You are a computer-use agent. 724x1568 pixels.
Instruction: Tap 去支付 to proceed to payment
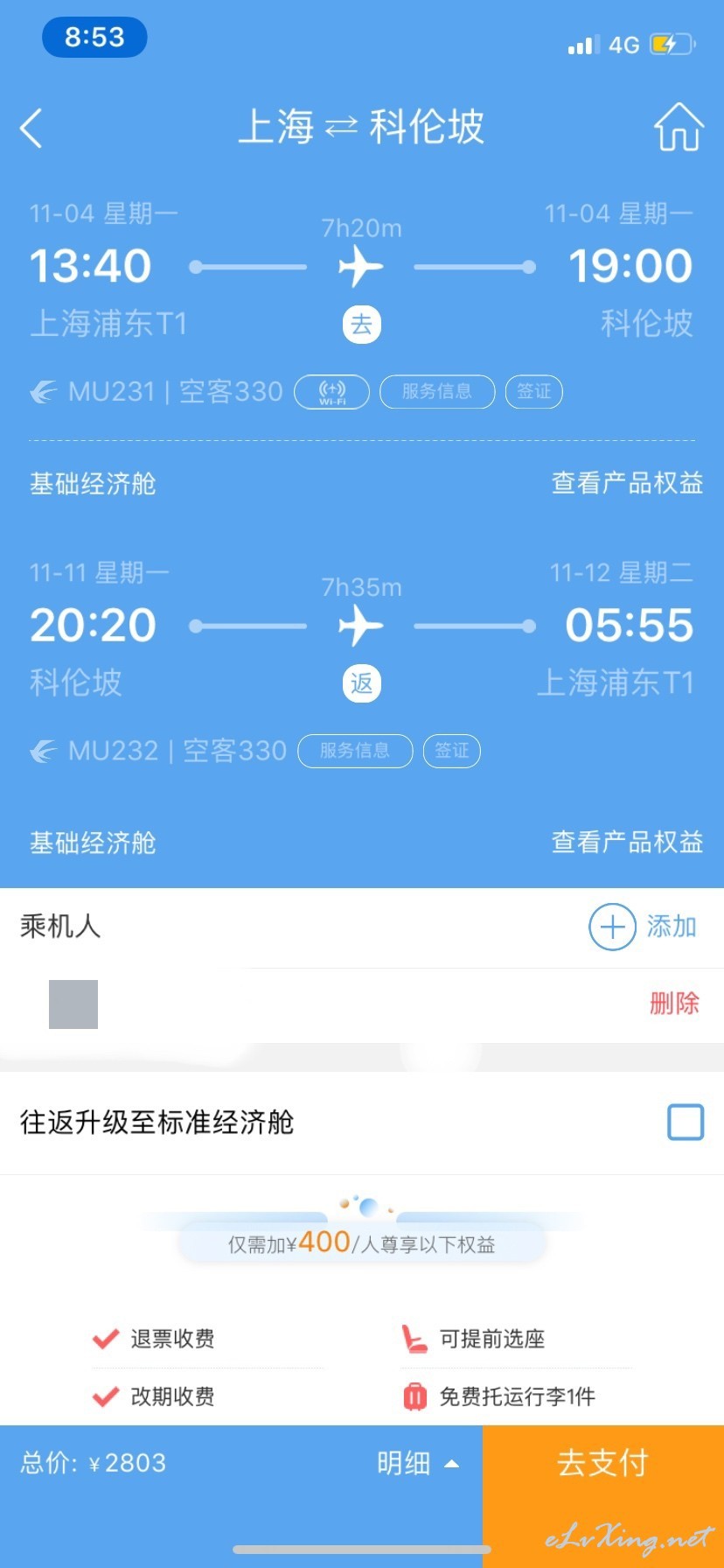603,1463
